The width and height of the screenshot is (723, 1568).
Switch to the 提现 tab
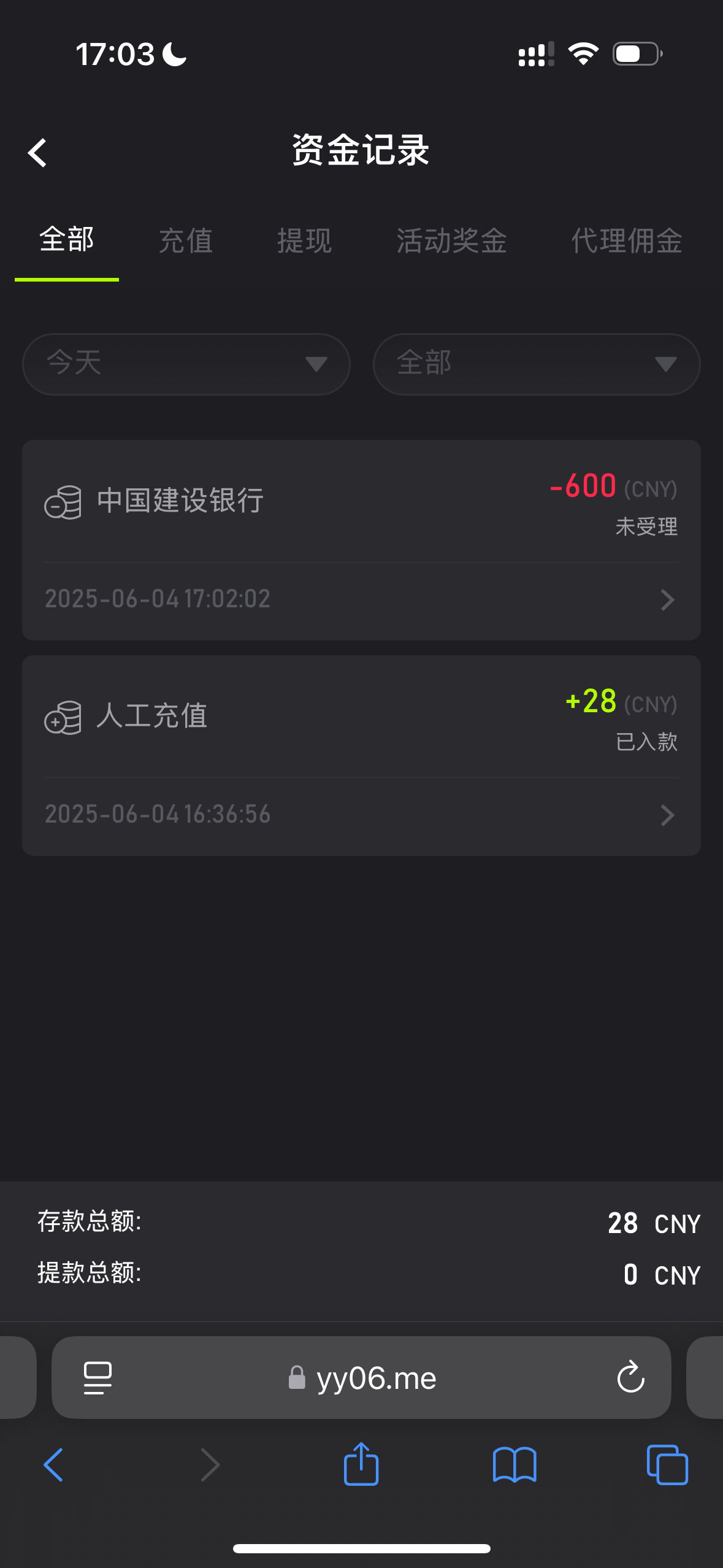[x=304, y=240]
